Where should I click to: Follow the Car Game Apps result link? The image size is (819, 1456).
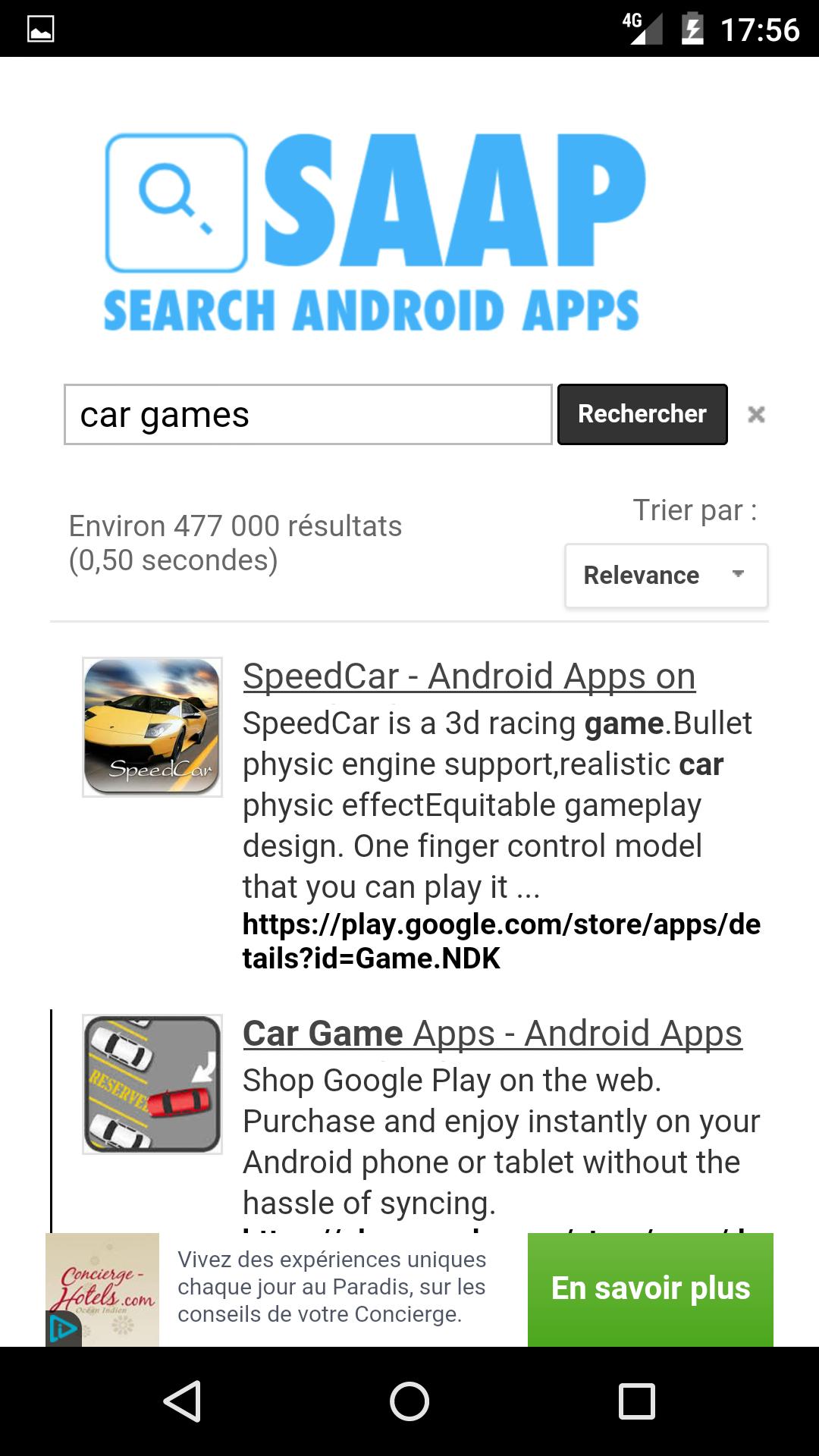point(491,1033)
